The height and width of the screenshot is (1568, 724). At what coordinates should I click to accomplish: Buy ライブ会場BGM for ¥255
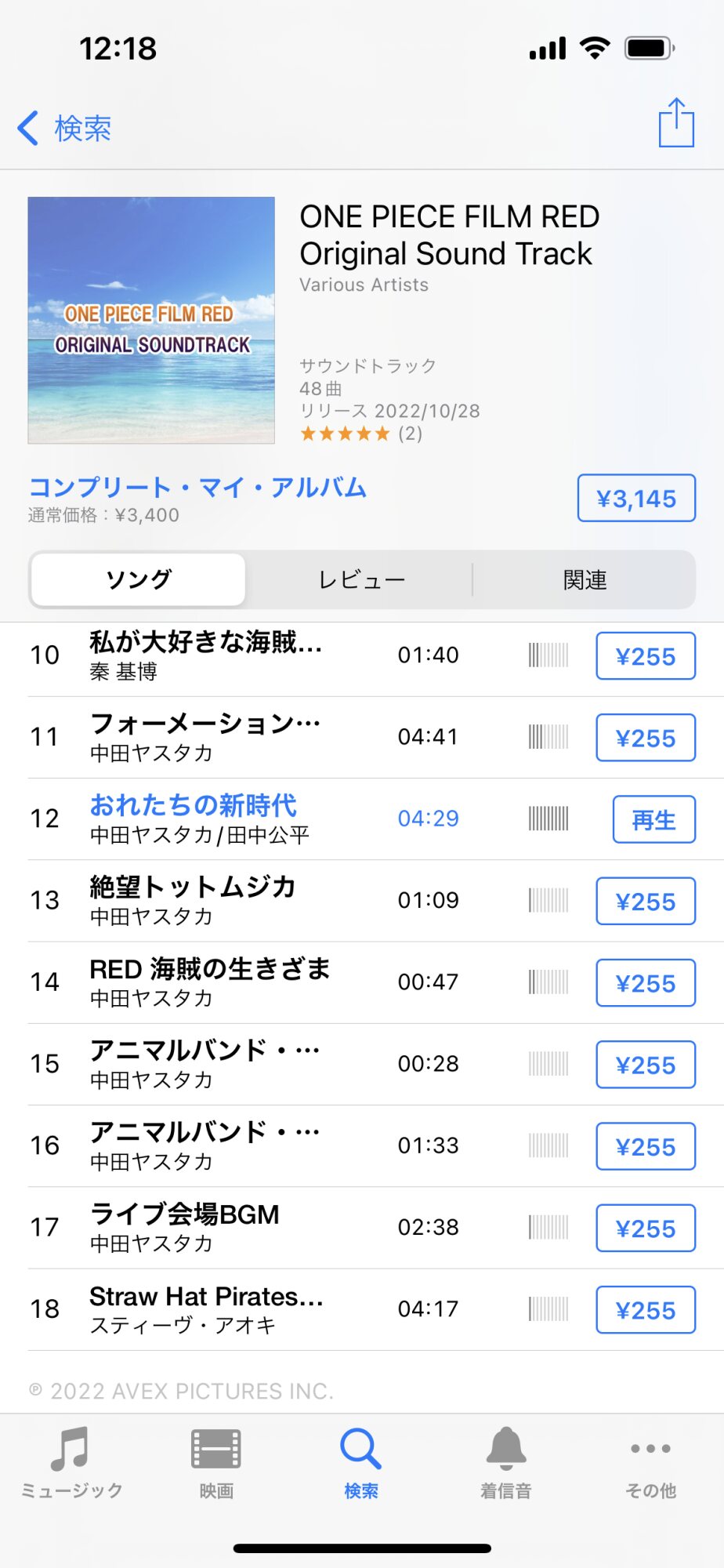[x=645, y=1229]
